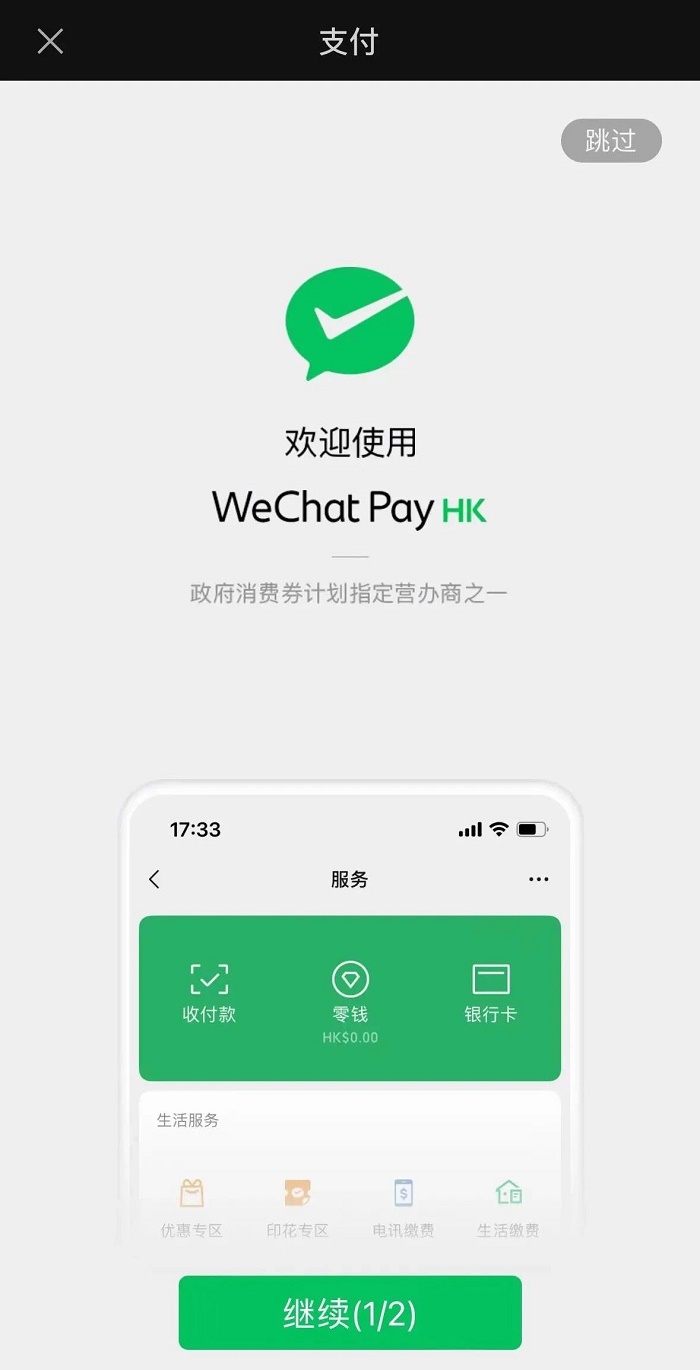Skip the intro via 跳过

[x=611, y=141]
